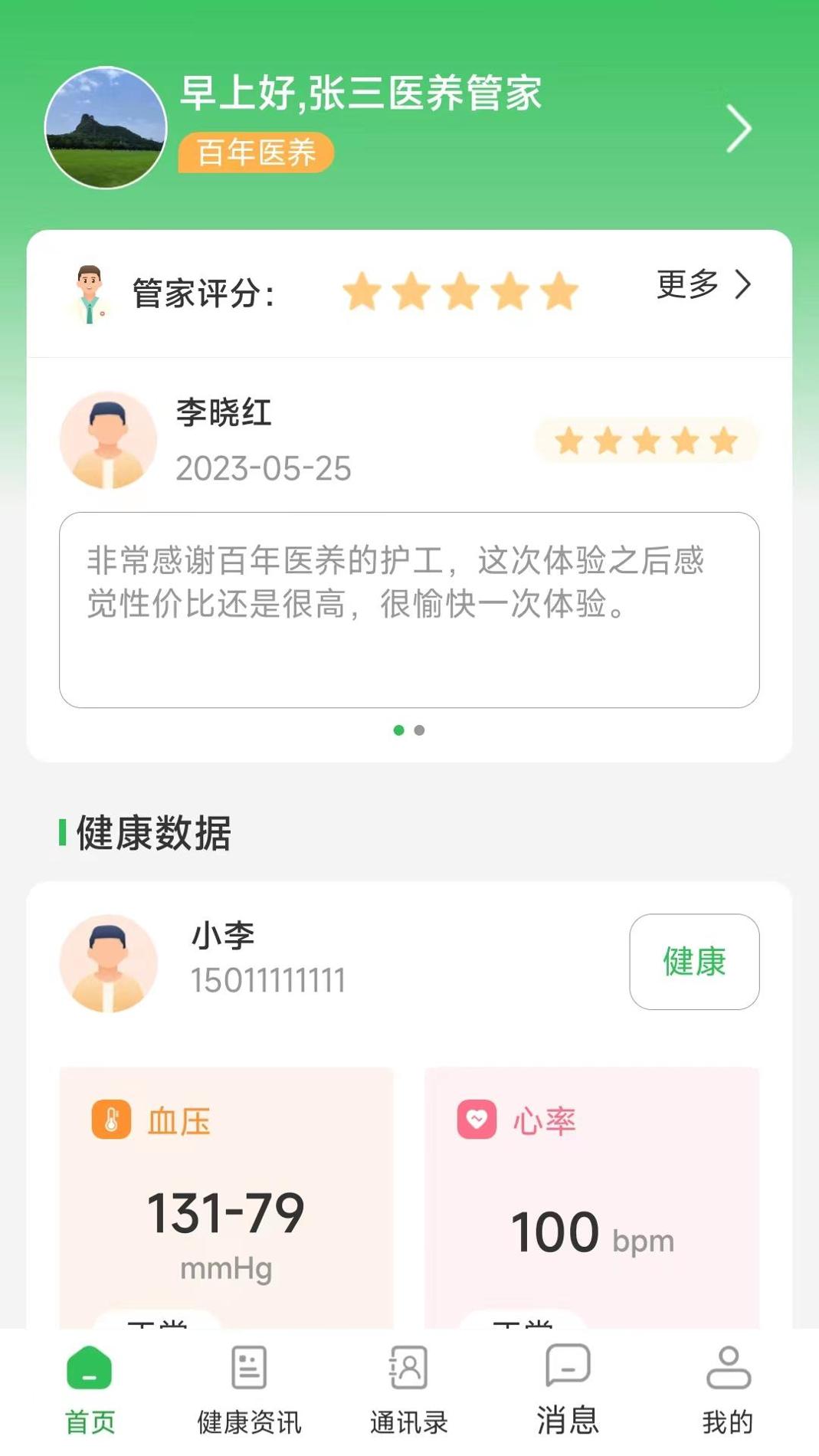Screen dimensions: 819x1456
Task: Click the 心率 heart icon
Action: tap(475, 1120)
